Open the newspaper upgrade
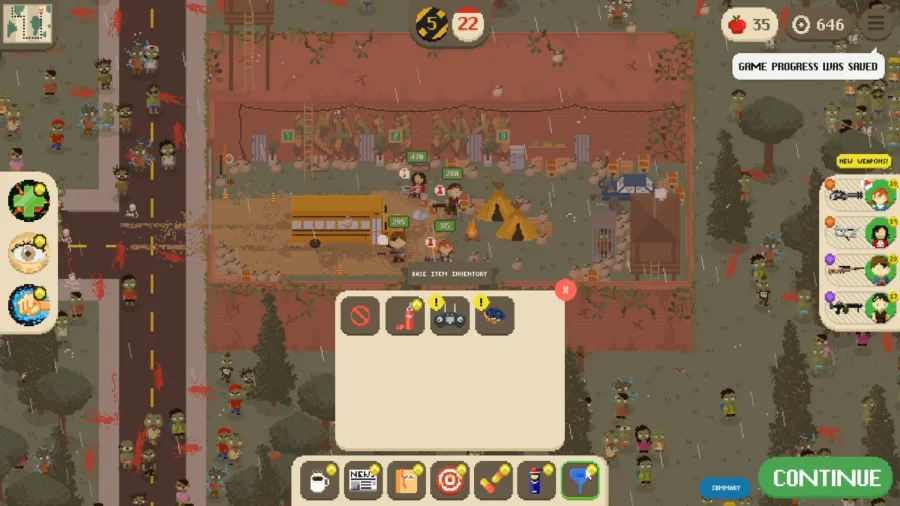The image size is (900, 506). (x=362, y=481)
